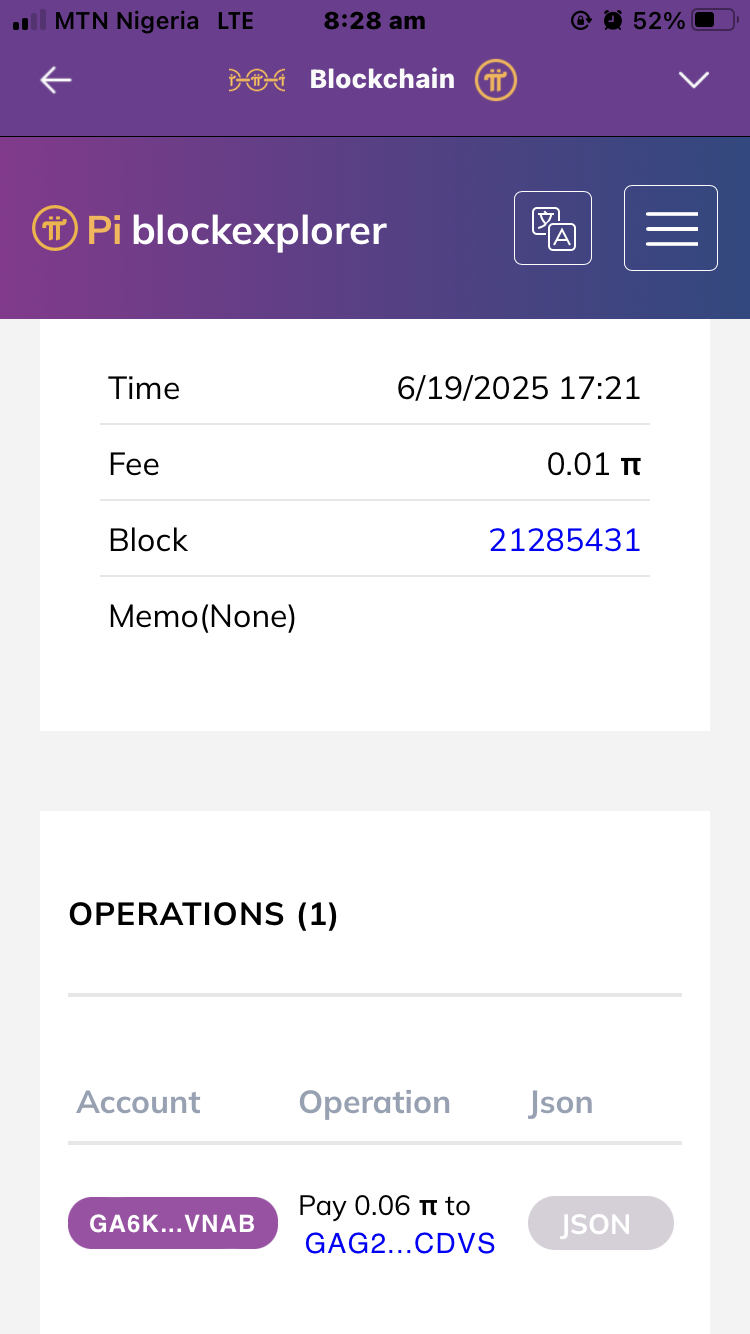Open source account GA6K...VNAB
Image resolution: width=750 pixels, height=1334 pixels.
172,1223
